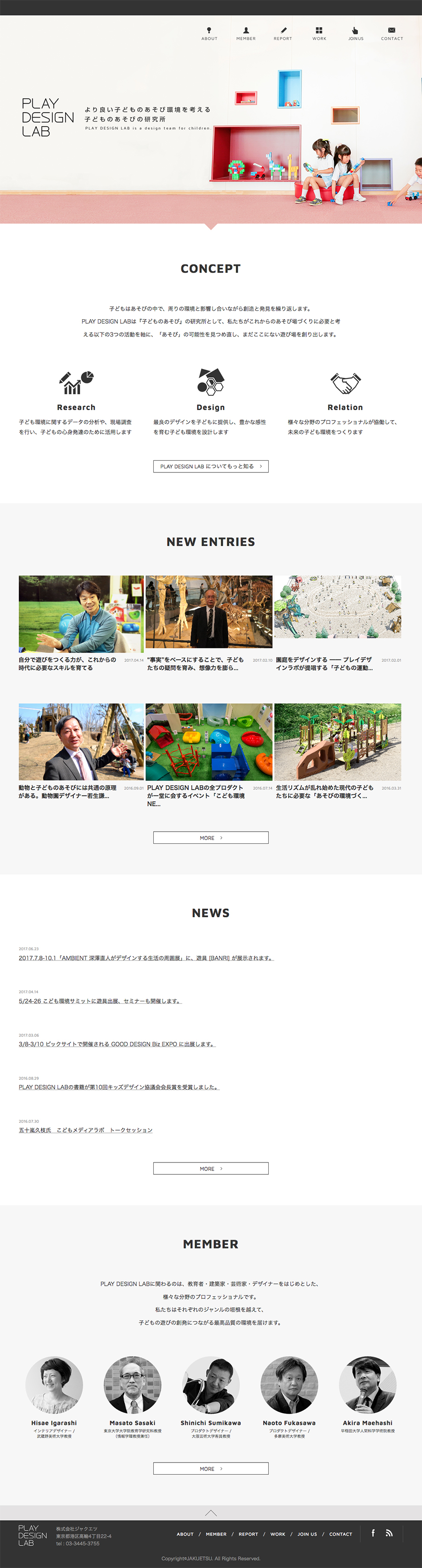The height and width of the screenshot is (1568, 422).
Task: Tap the button to learn more about PLAY DESIGN LAB
Action: click(x=211, y=466)
